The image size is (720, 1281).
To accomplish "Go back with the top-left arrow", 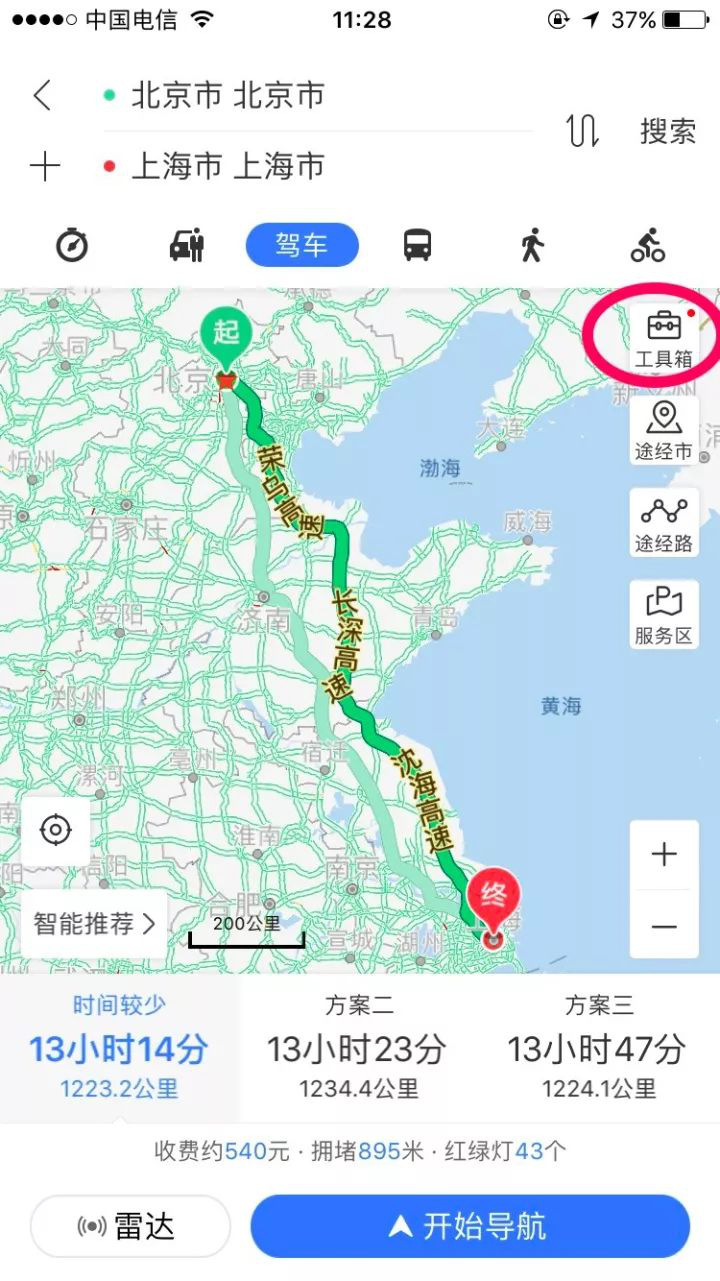I will point(42,96).
